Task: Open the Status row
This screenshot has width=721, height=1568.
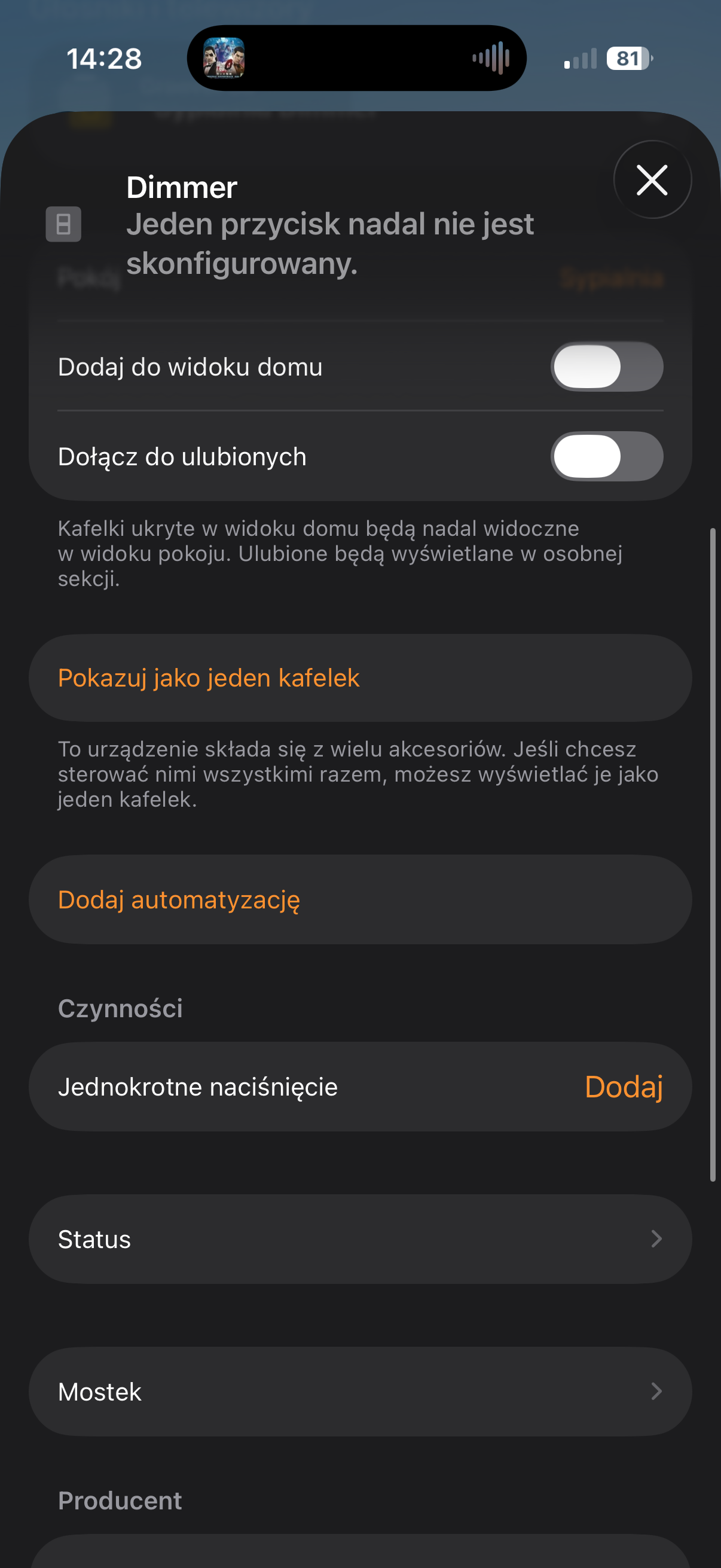Action: point(360,1239)
